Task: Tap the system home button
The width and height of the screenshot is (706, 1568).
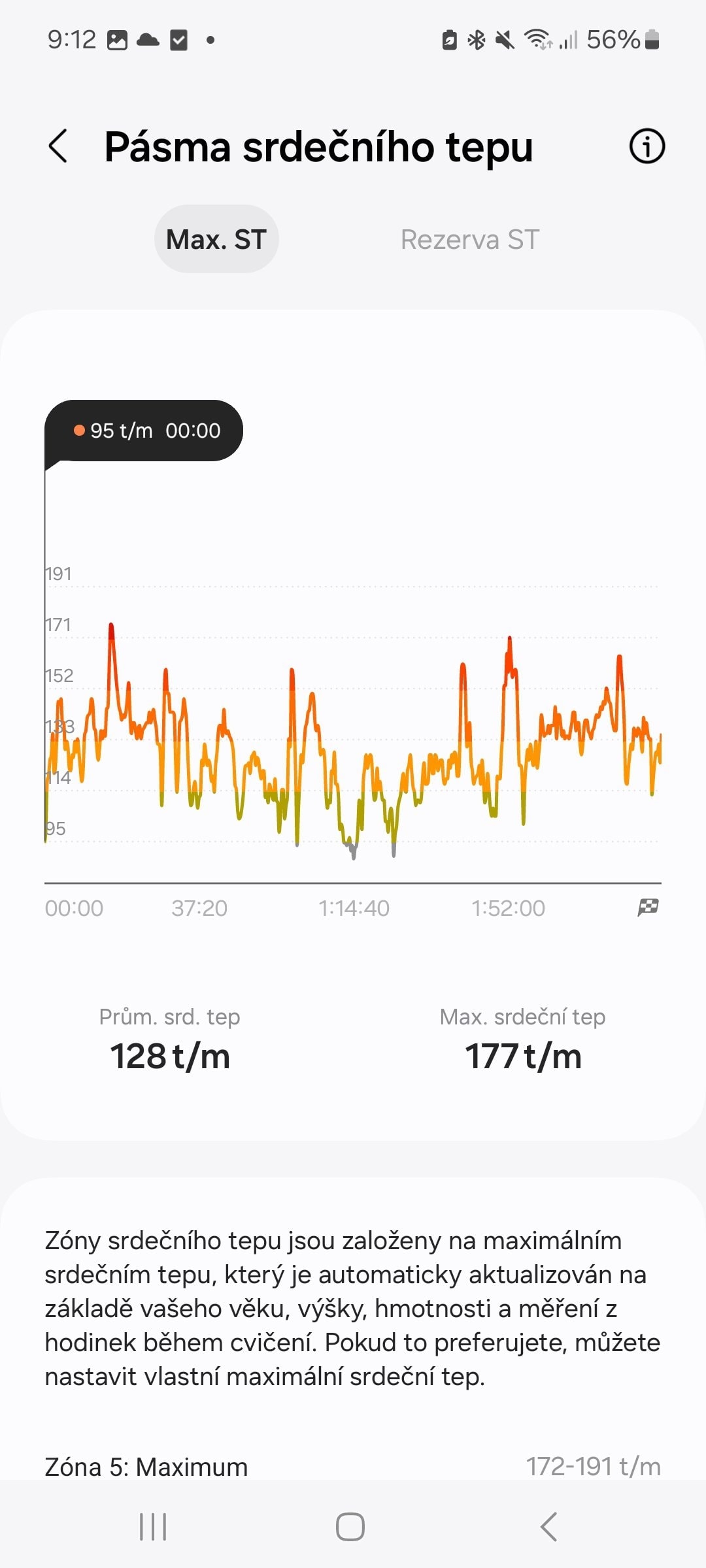Action: pyautogui.click(x=350, y=1527)
